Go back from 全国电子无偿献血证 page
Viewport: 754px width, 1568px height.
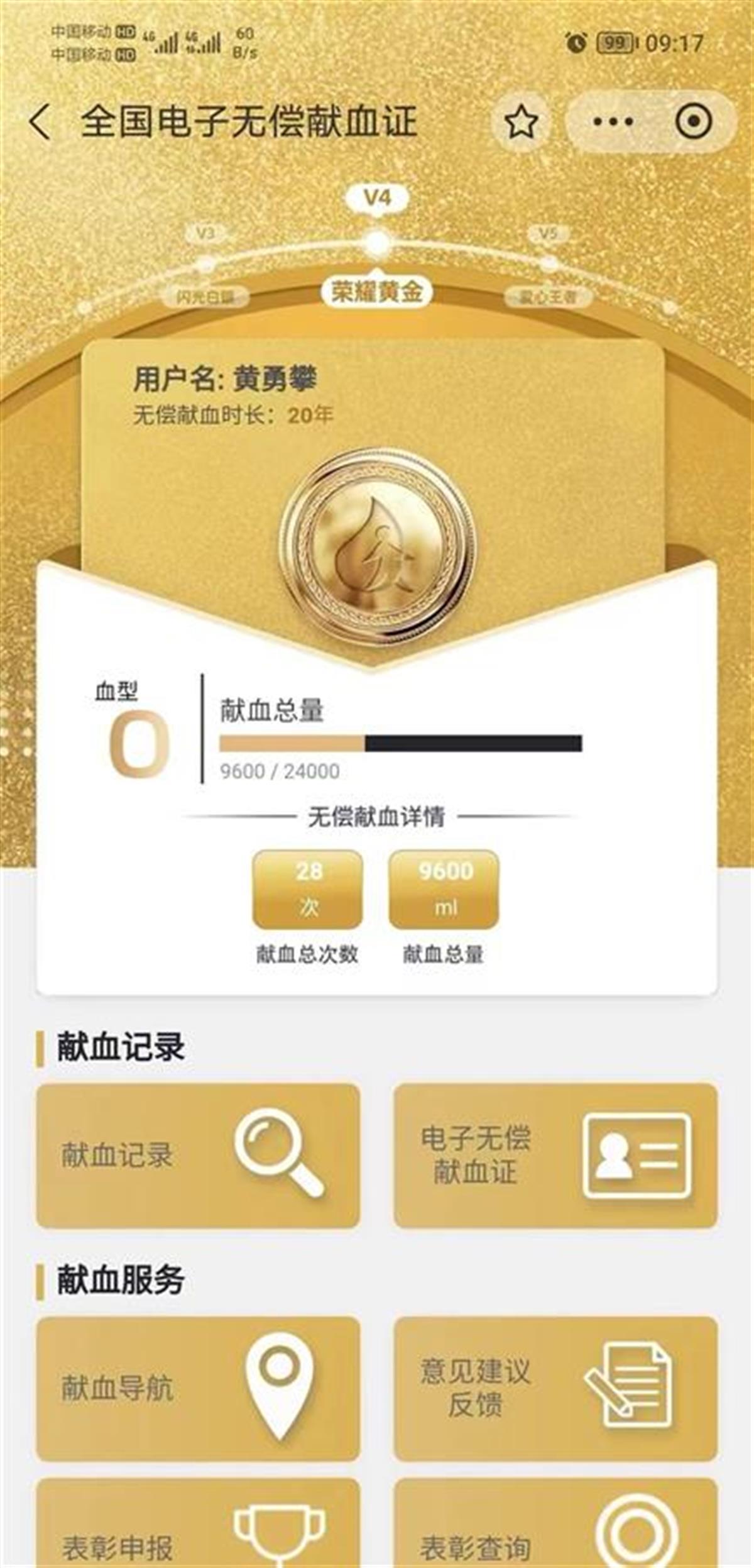point(39,121)
